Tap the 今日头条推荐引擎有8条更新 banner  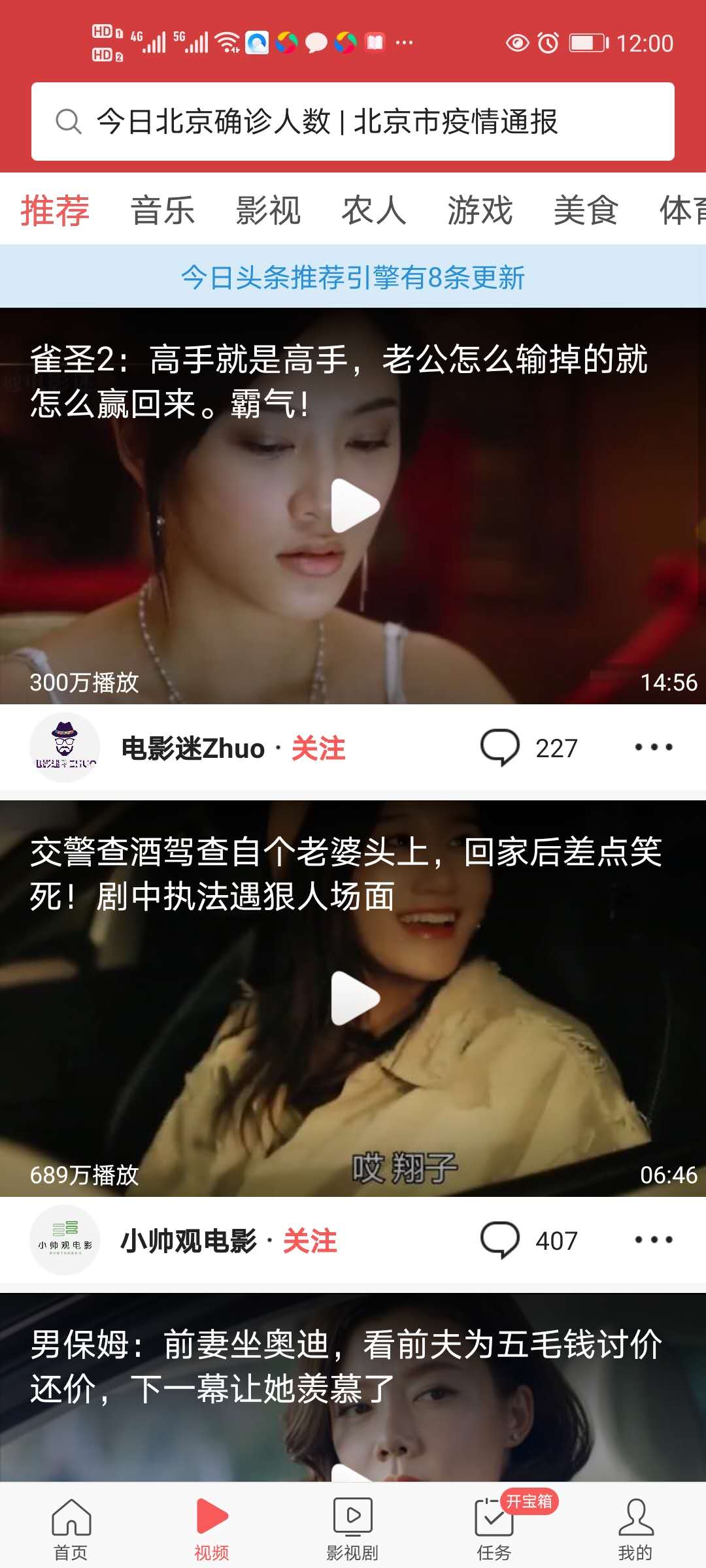click(x=353, y=277)
